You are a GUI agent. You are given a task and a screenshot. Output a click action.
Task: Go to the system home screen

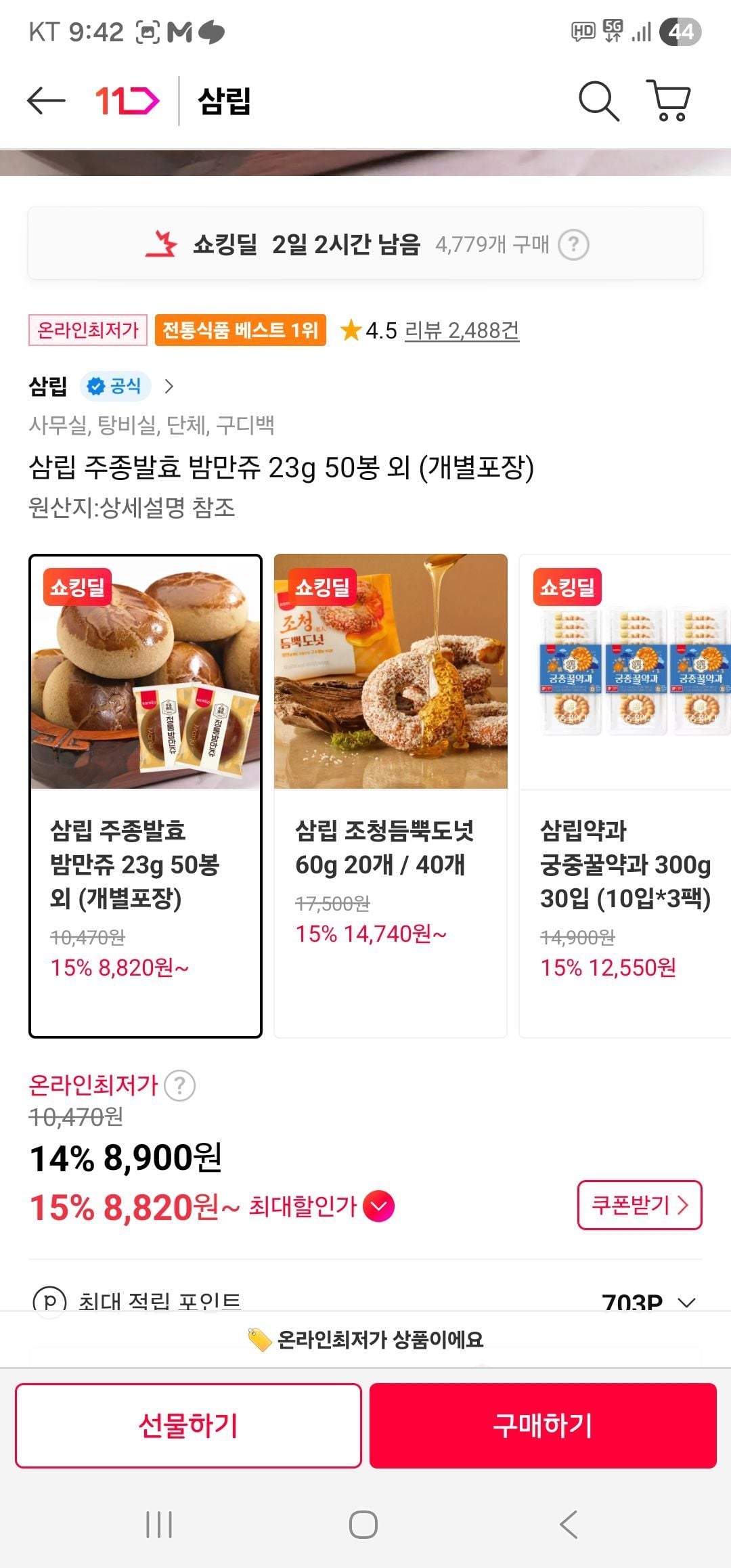click(x=363, y=1525)
